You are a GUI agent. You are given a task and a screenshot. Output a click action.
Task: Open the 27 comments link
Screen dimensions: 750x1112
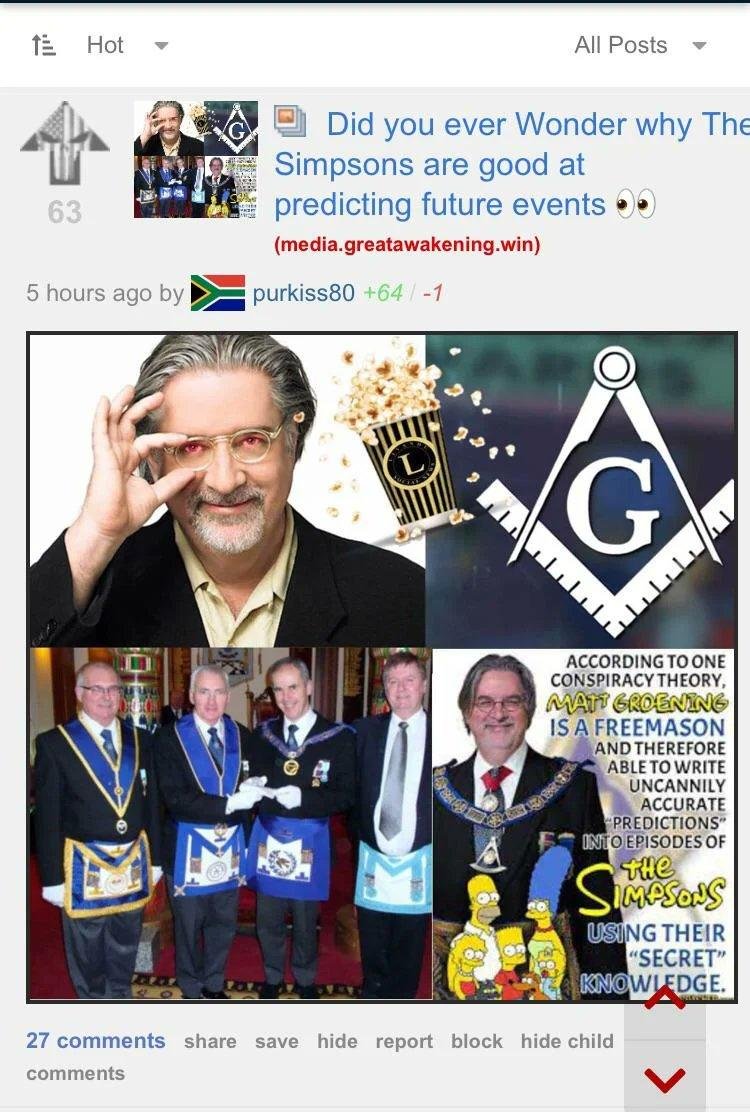pos(96,1041)
